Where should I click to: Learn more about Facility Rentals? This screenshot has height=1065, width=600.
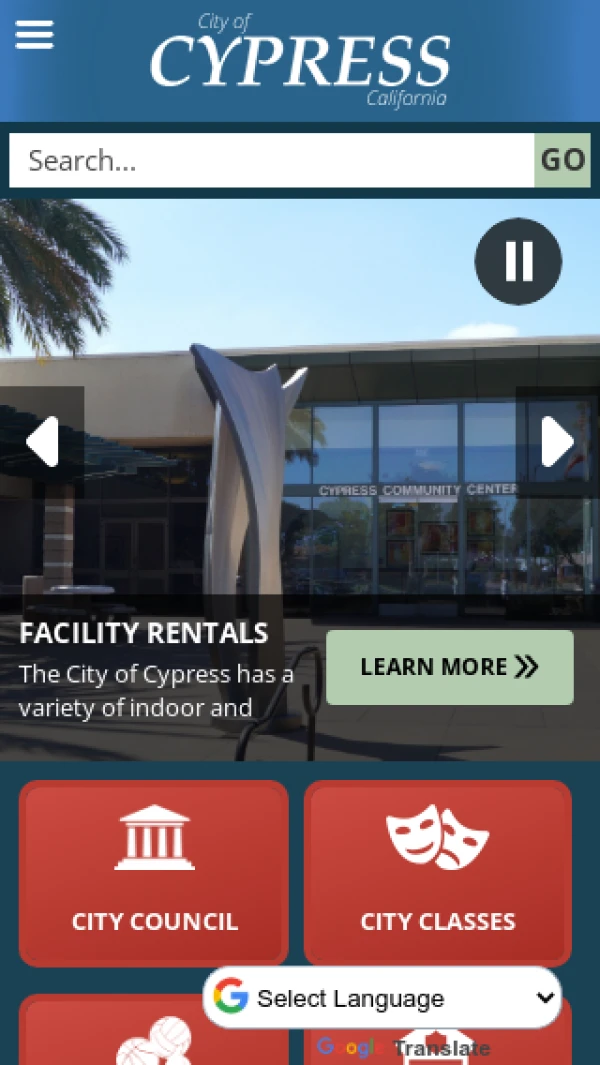[449, 667]
